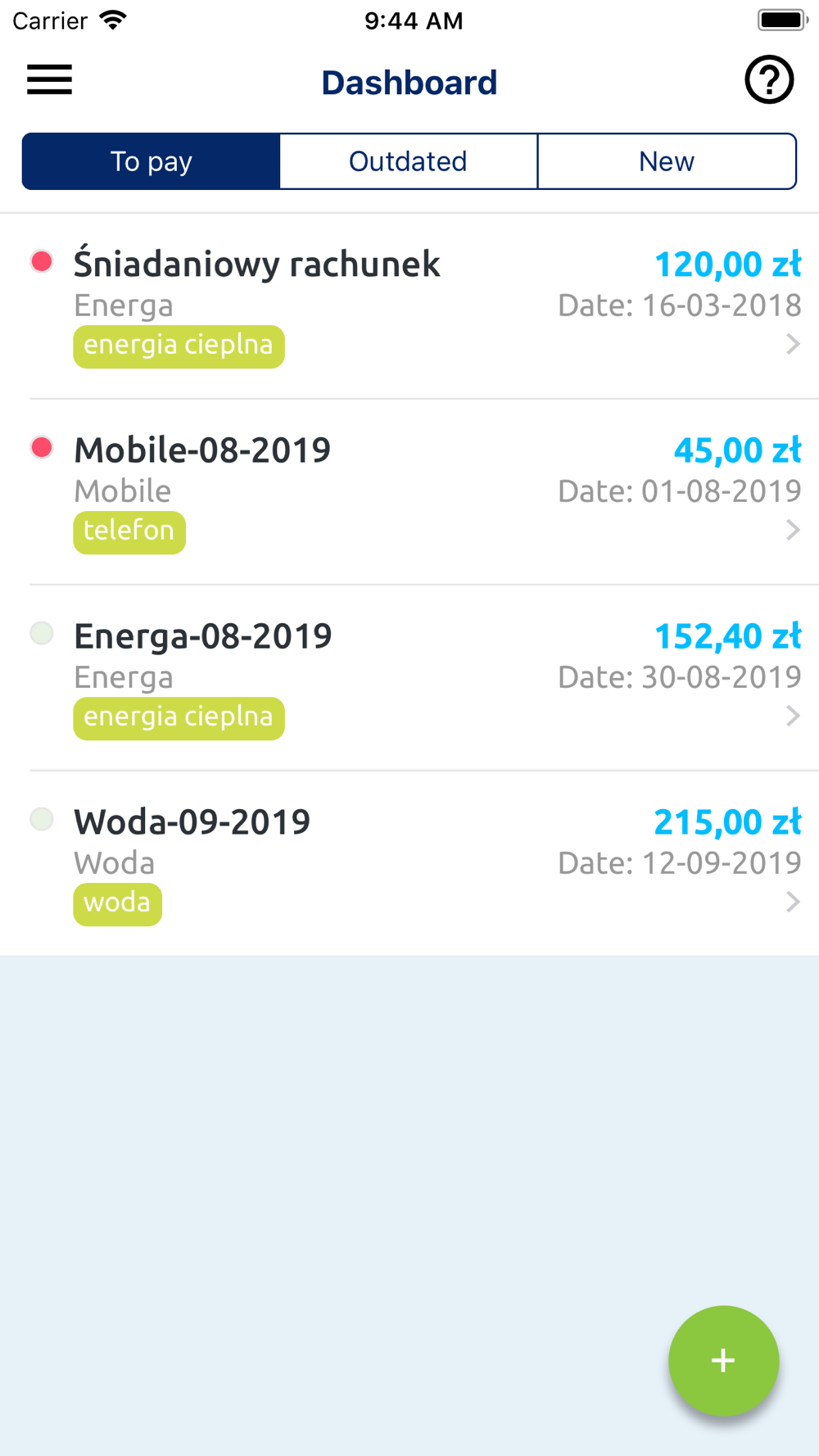This screenshot has height=1456, width=819.
Task: Add a new bill with plus button
Action: click(x=723, y=1360)
